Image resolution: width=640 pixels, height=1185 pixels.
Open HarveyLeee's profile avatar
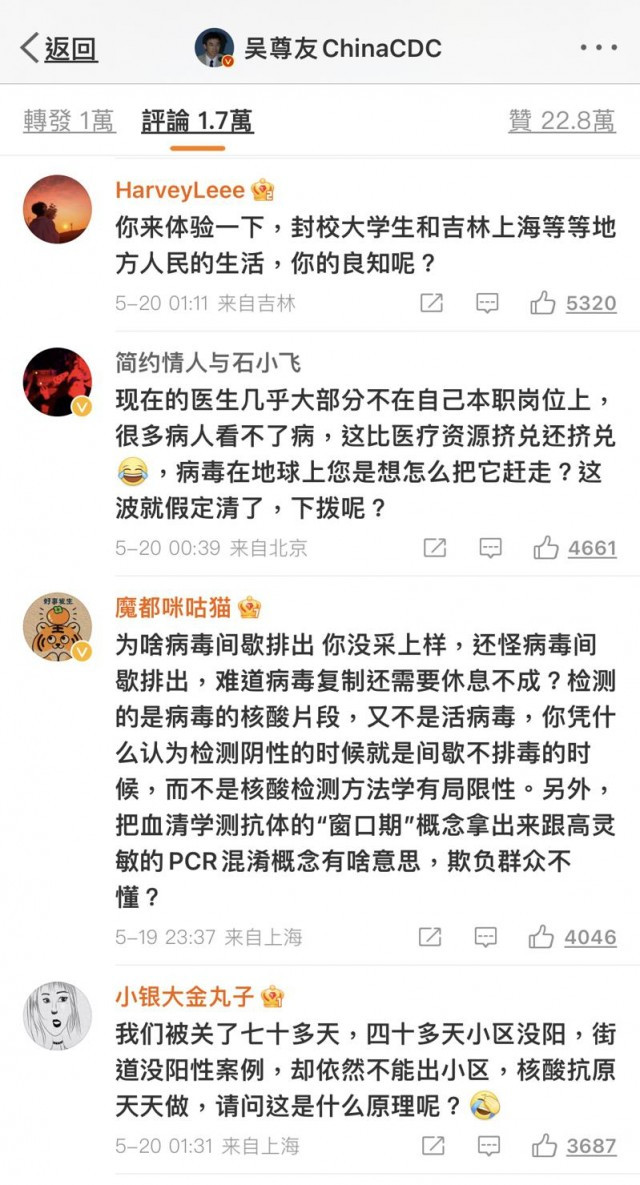click(x=57, y=209)
